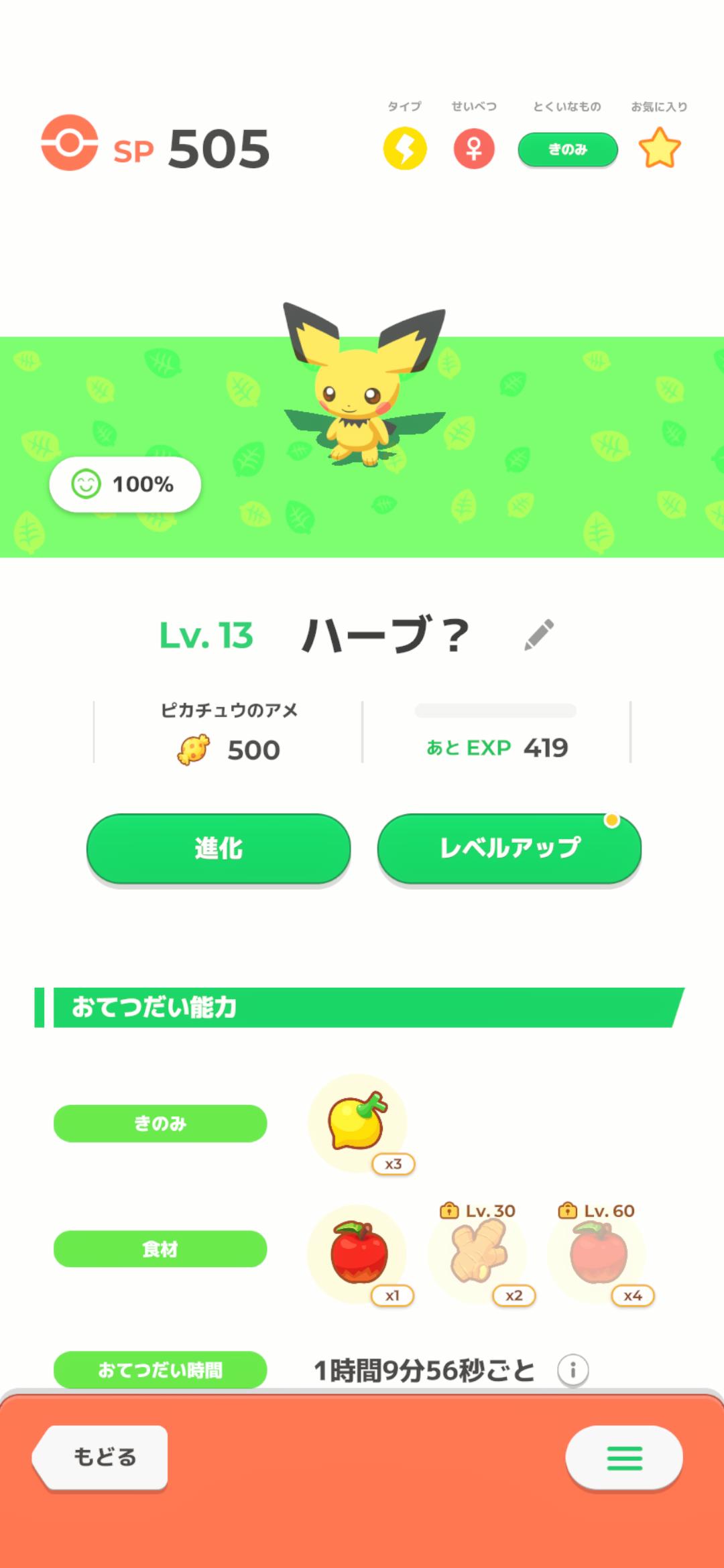Open the info icon beside おてつだい時間
Image resolution: width=724 pixels, height=1568 pixels.
pyautogui.click(x=573, y=1370)
